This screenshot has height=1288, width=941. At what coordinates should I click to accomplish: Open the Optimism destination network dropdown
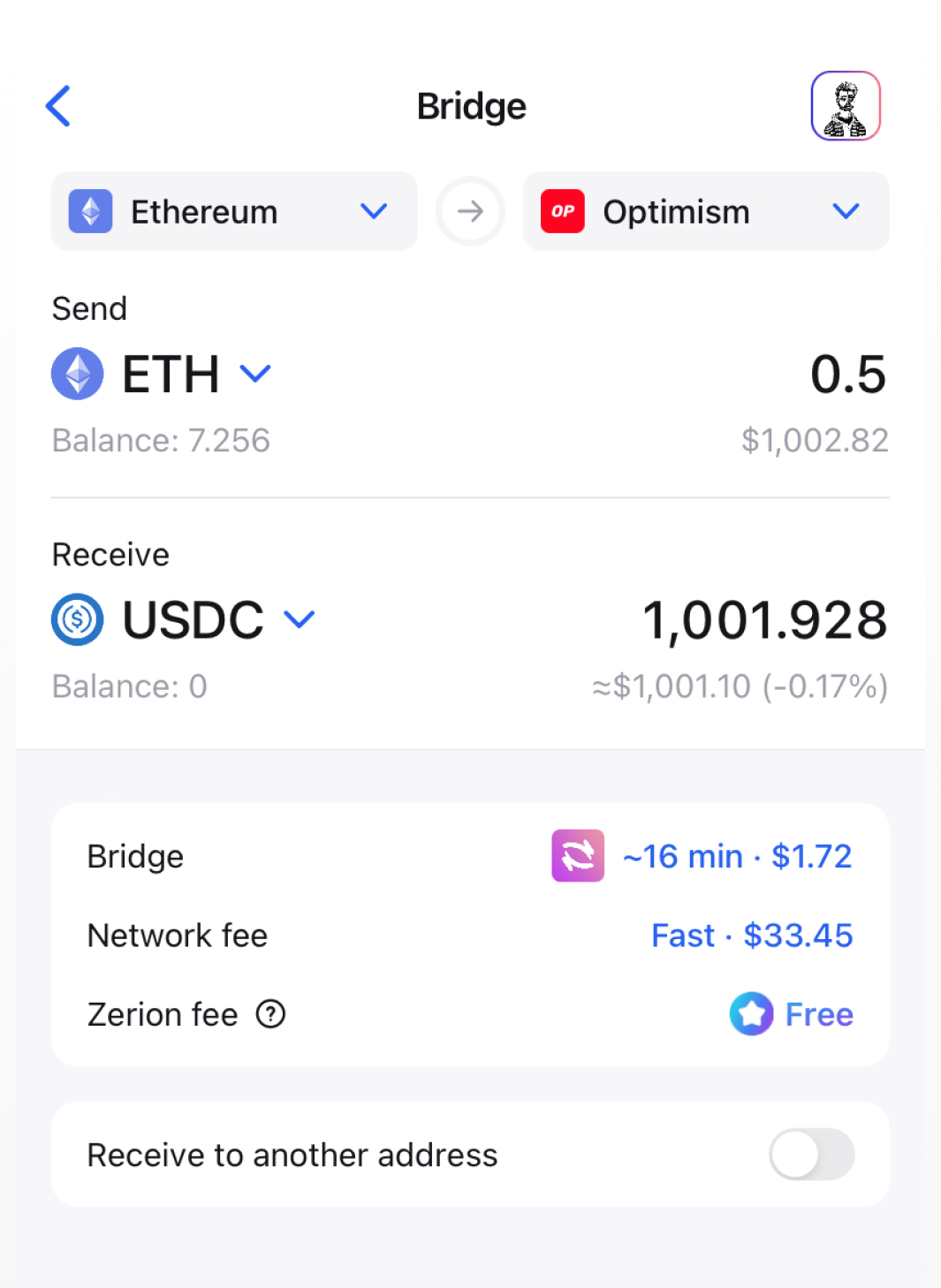pyautogui.click(x=846, y=211)
